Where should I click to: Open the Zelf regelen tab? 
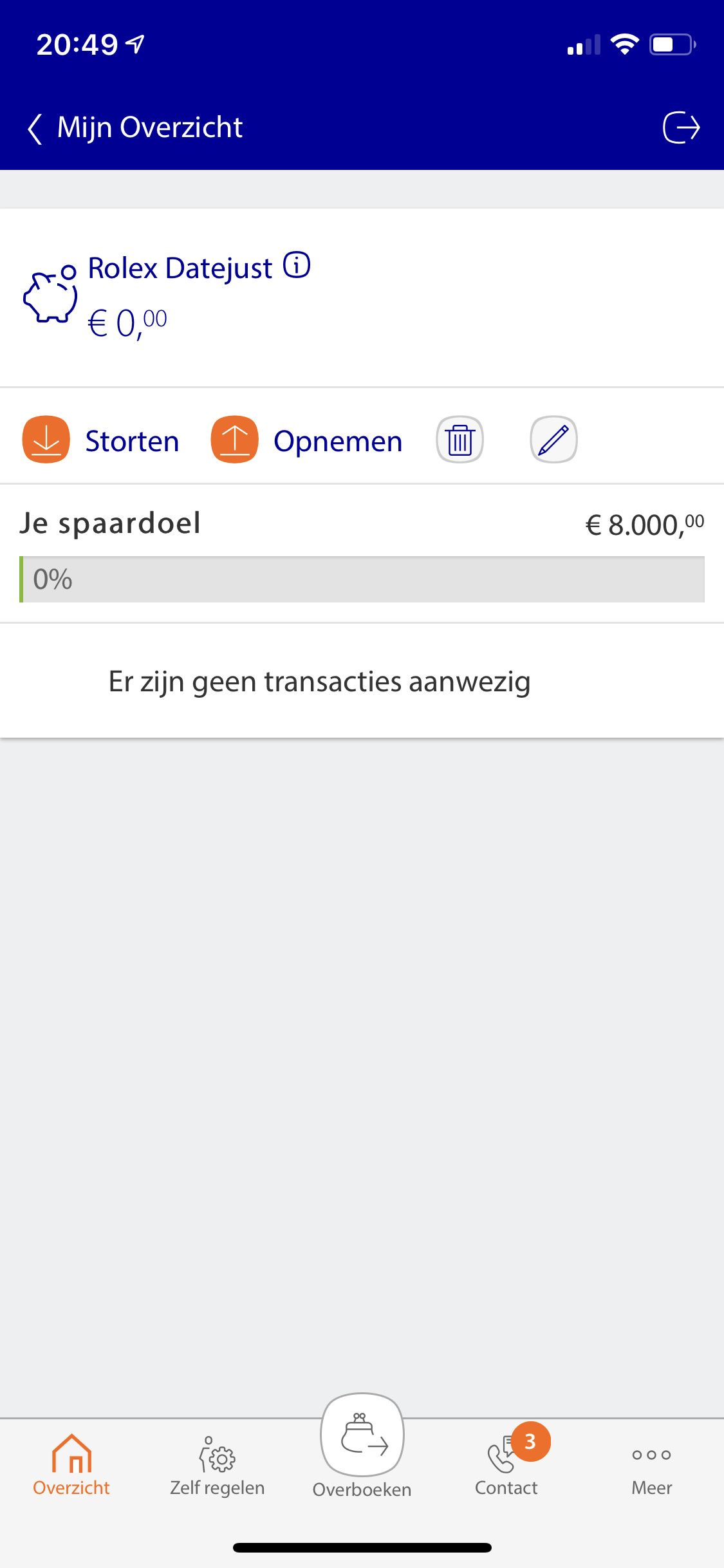tap(217, 1466)
